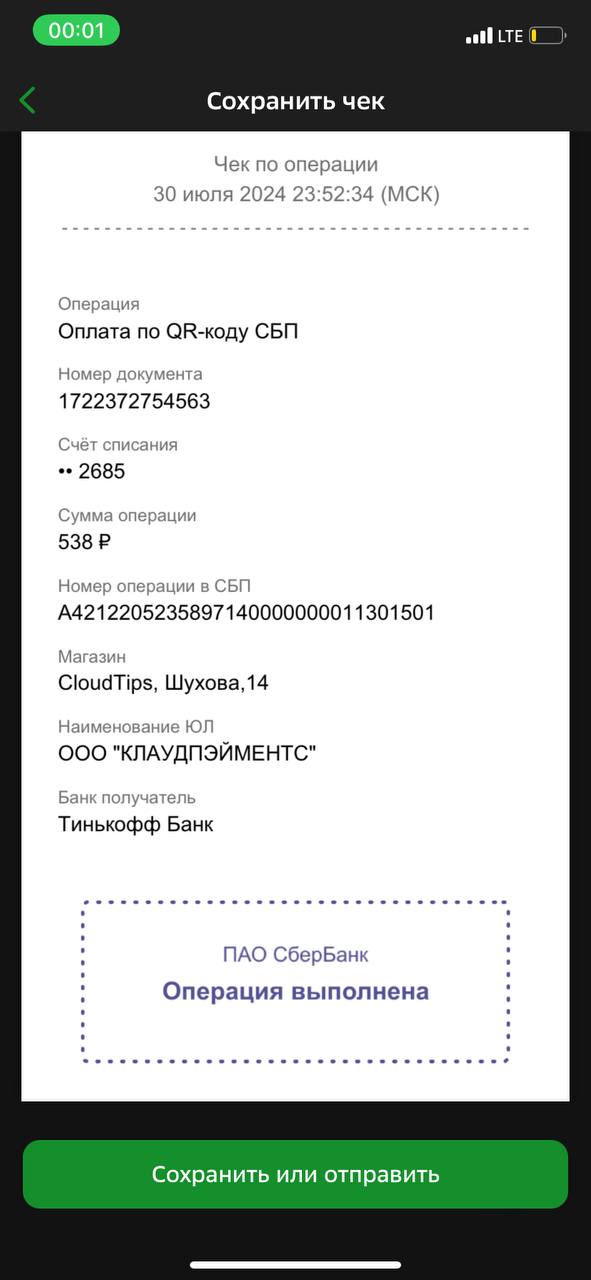591x1280 pixels.
Task: Go back using the green arrow
Action: tap(28, 100)
